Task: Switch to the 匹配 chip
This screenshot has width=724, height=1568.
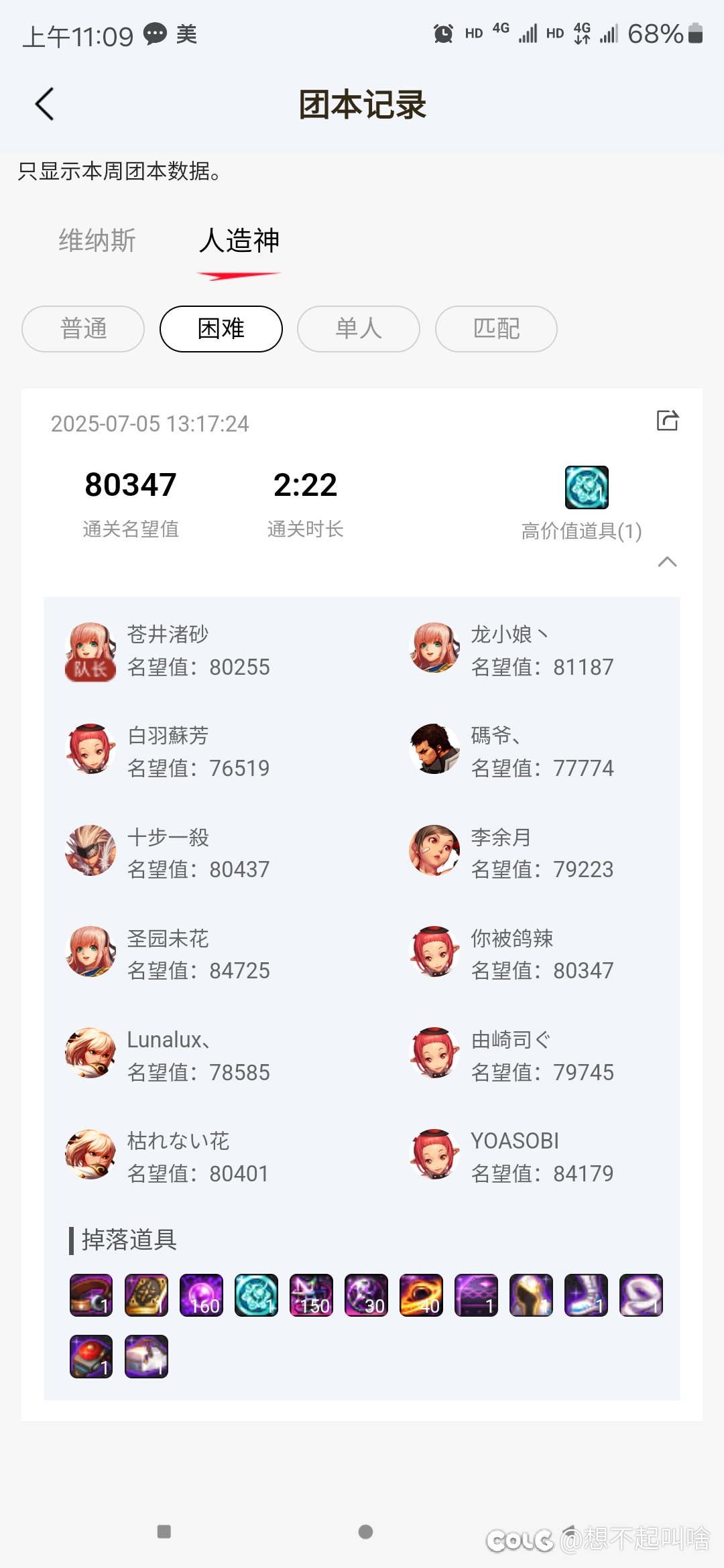Action: (496, 329)
